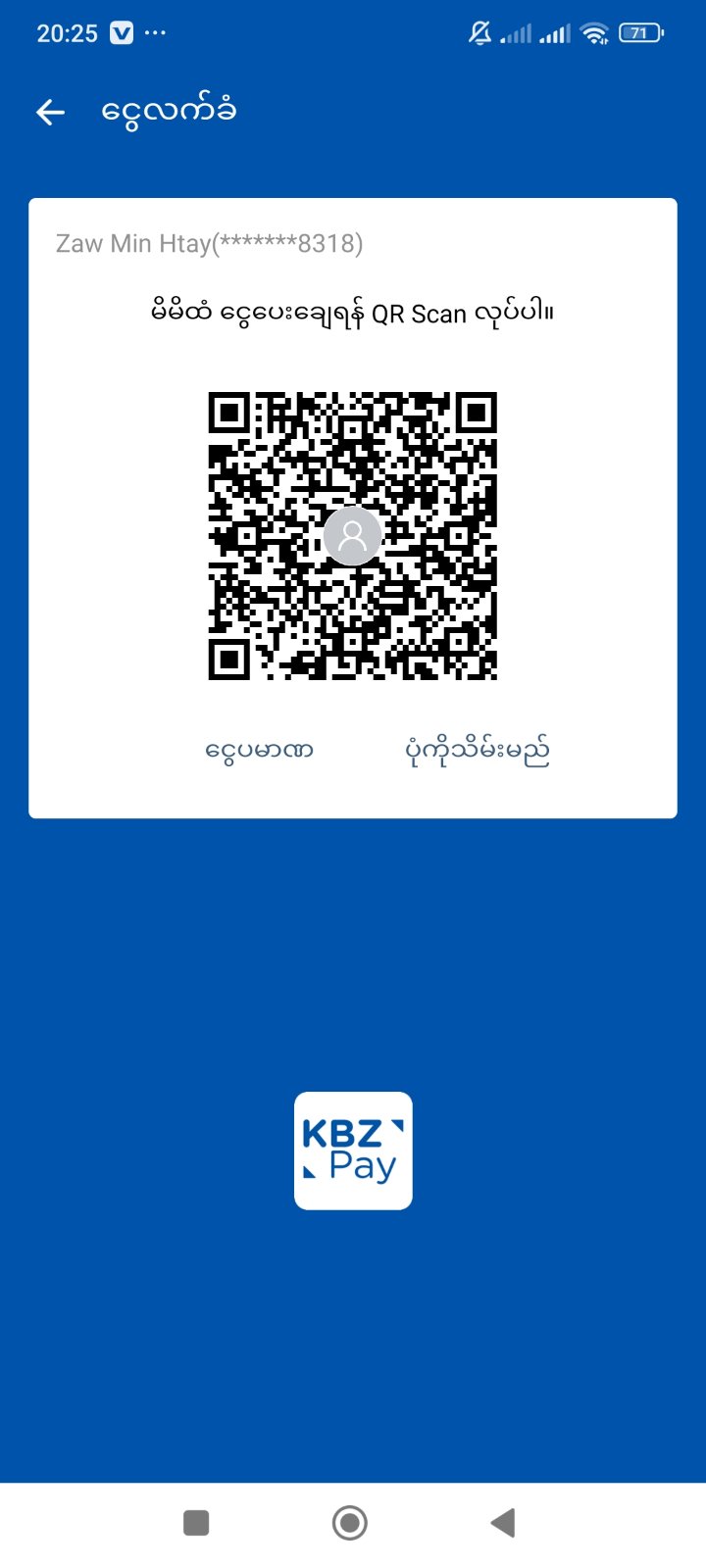
Task: Go back using the top-left arrow
Action: pyautogui.click(x=51, y=113)
